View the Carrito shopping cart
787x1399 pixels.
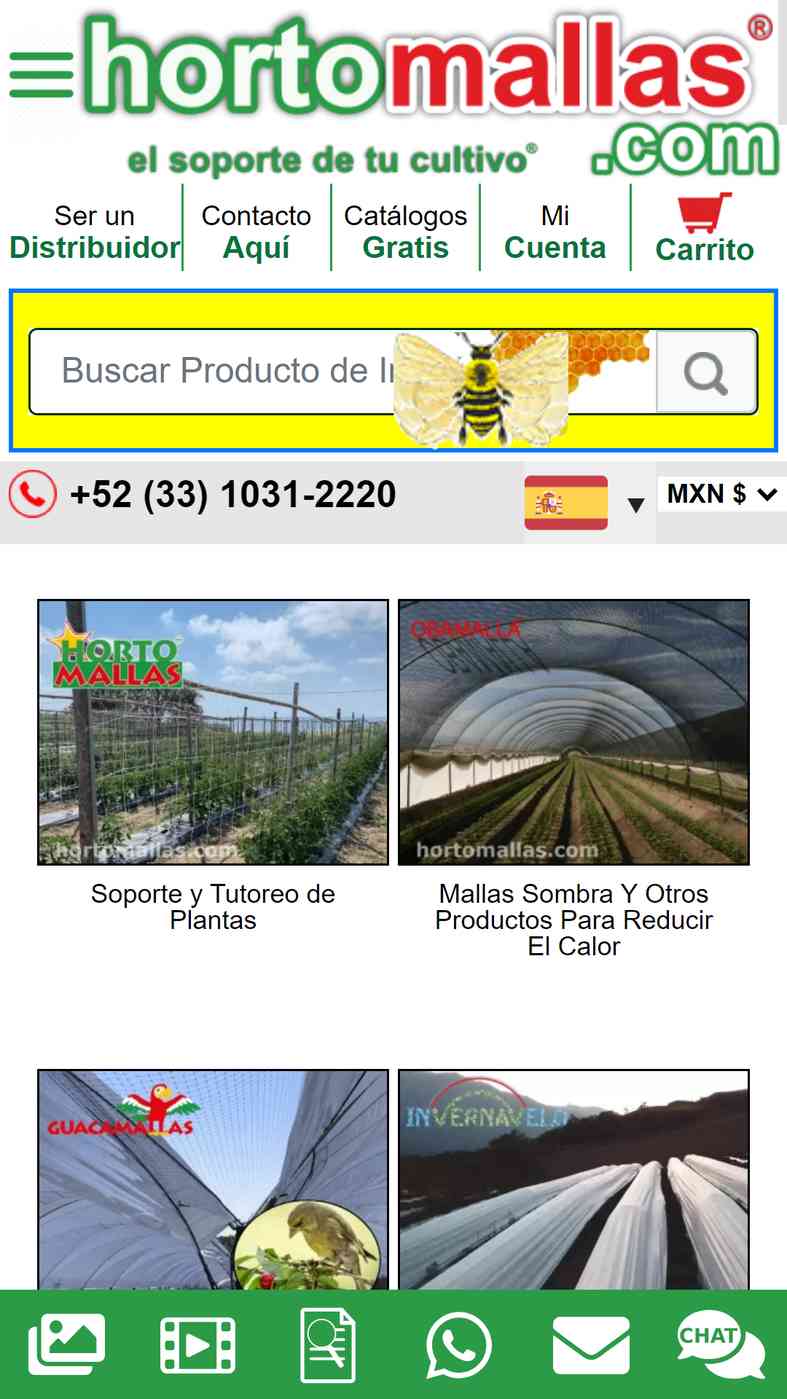[x=704, y=229]
